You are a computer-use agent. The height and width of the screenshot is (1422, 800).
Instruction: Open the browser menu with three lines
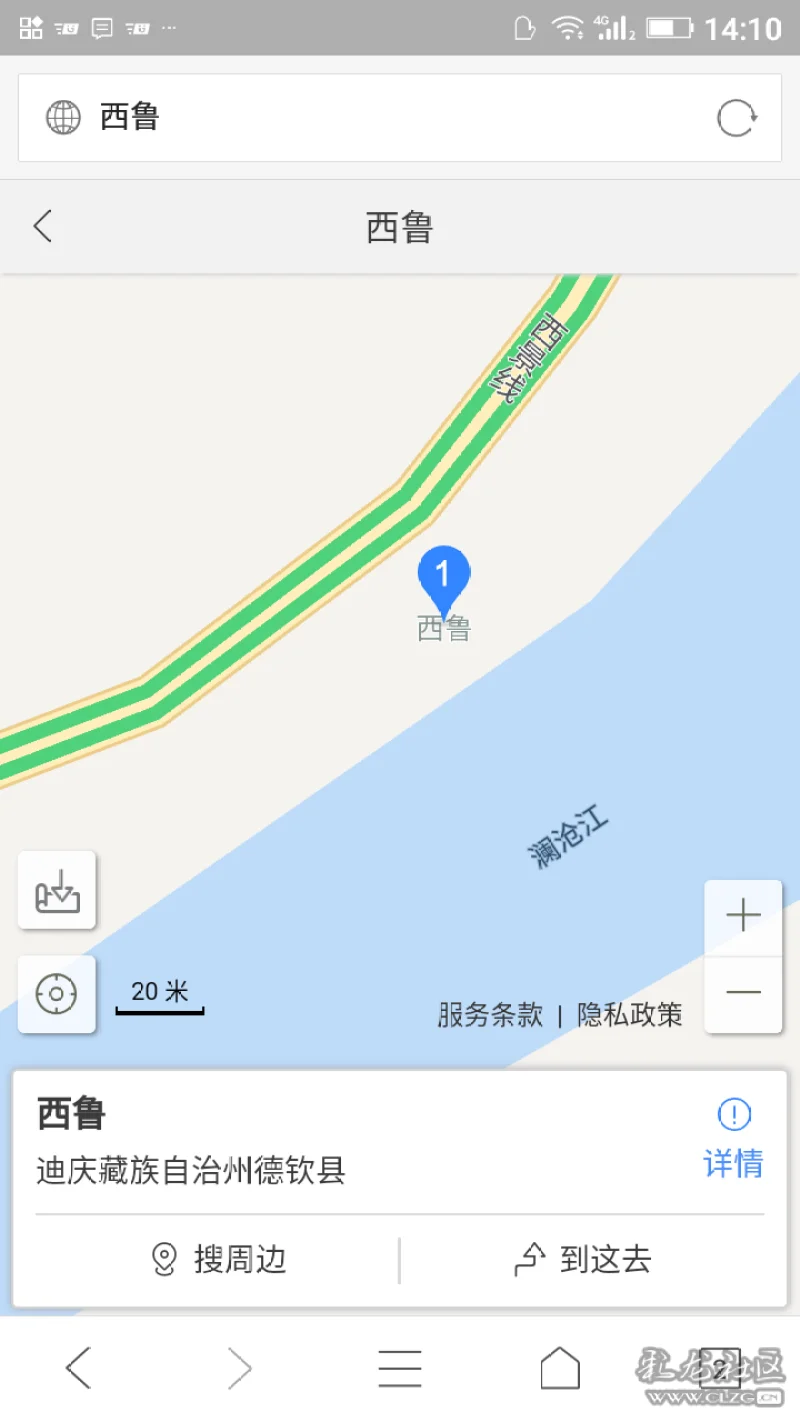pos(399,1368)
